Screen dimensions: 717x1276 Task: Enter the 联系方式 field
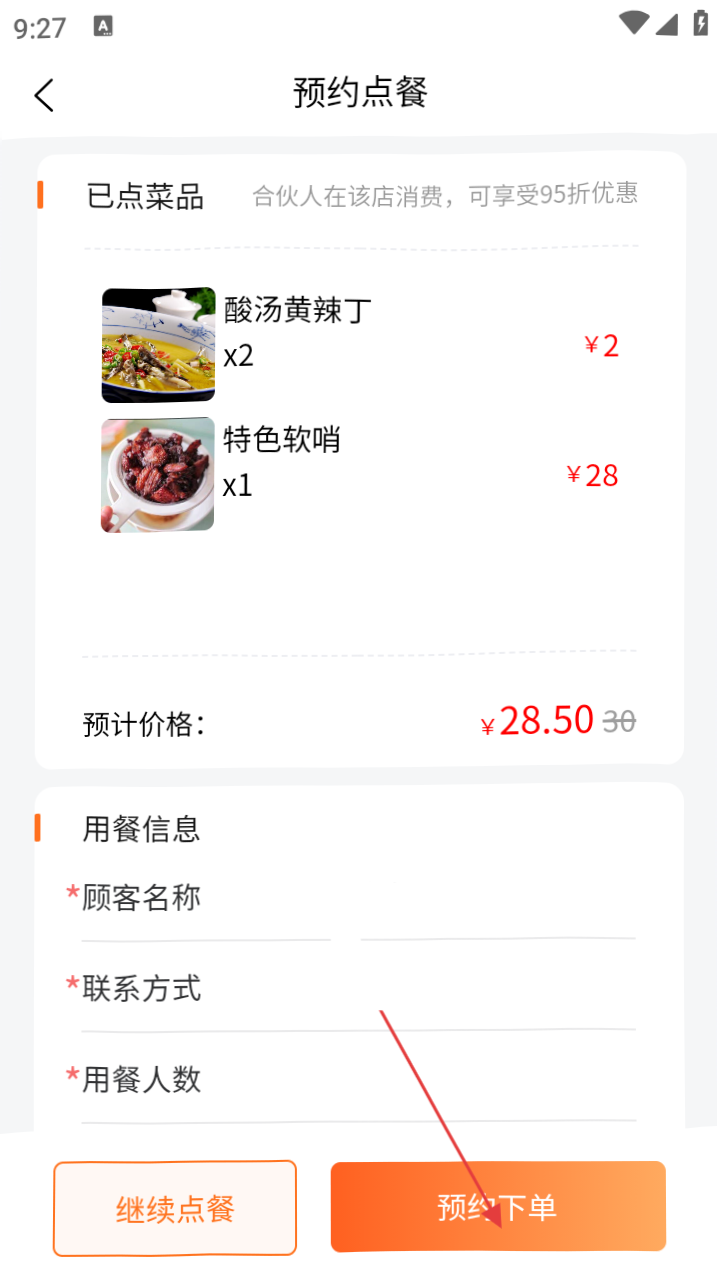click(x=420, y=991)
